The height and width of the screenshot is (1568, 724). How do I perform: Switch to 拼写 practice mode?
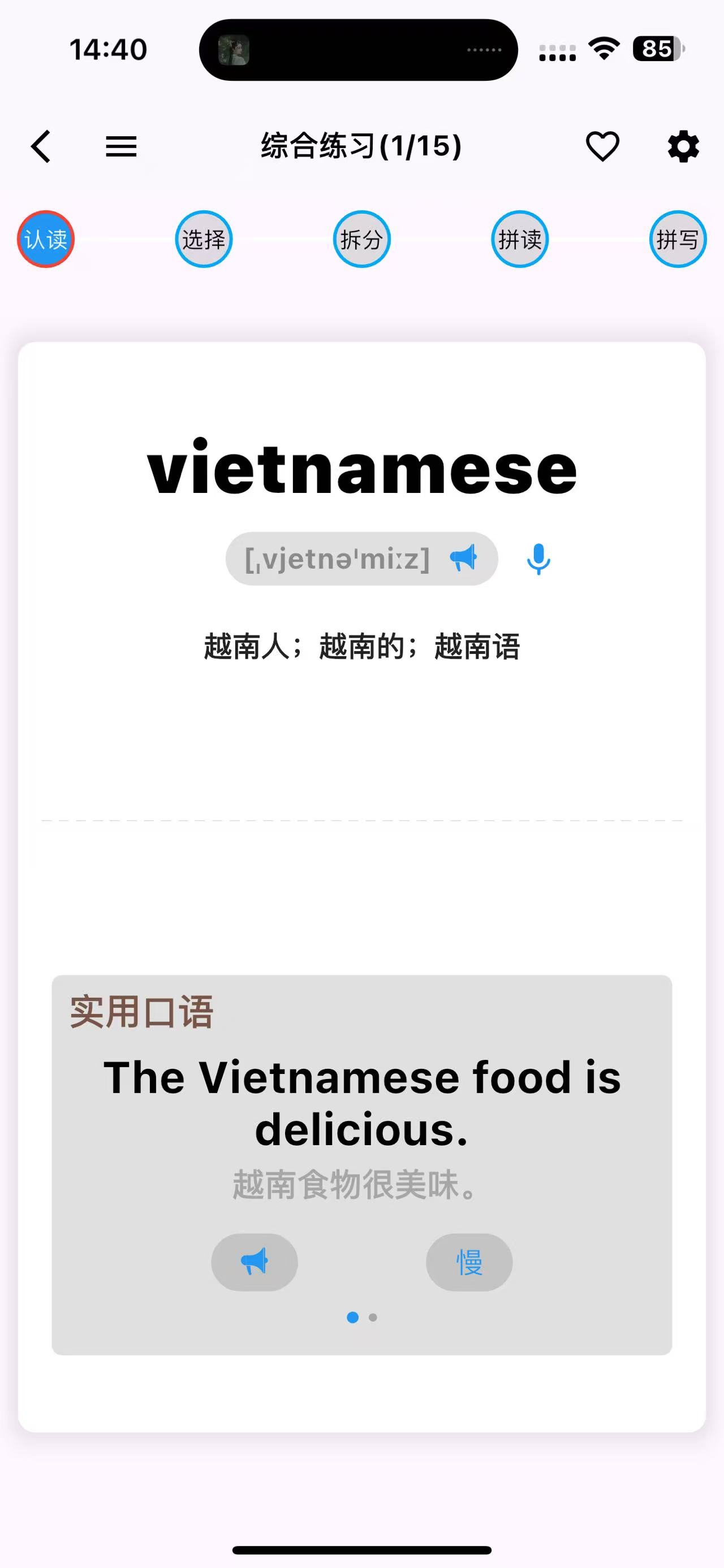tap(678, 239)
